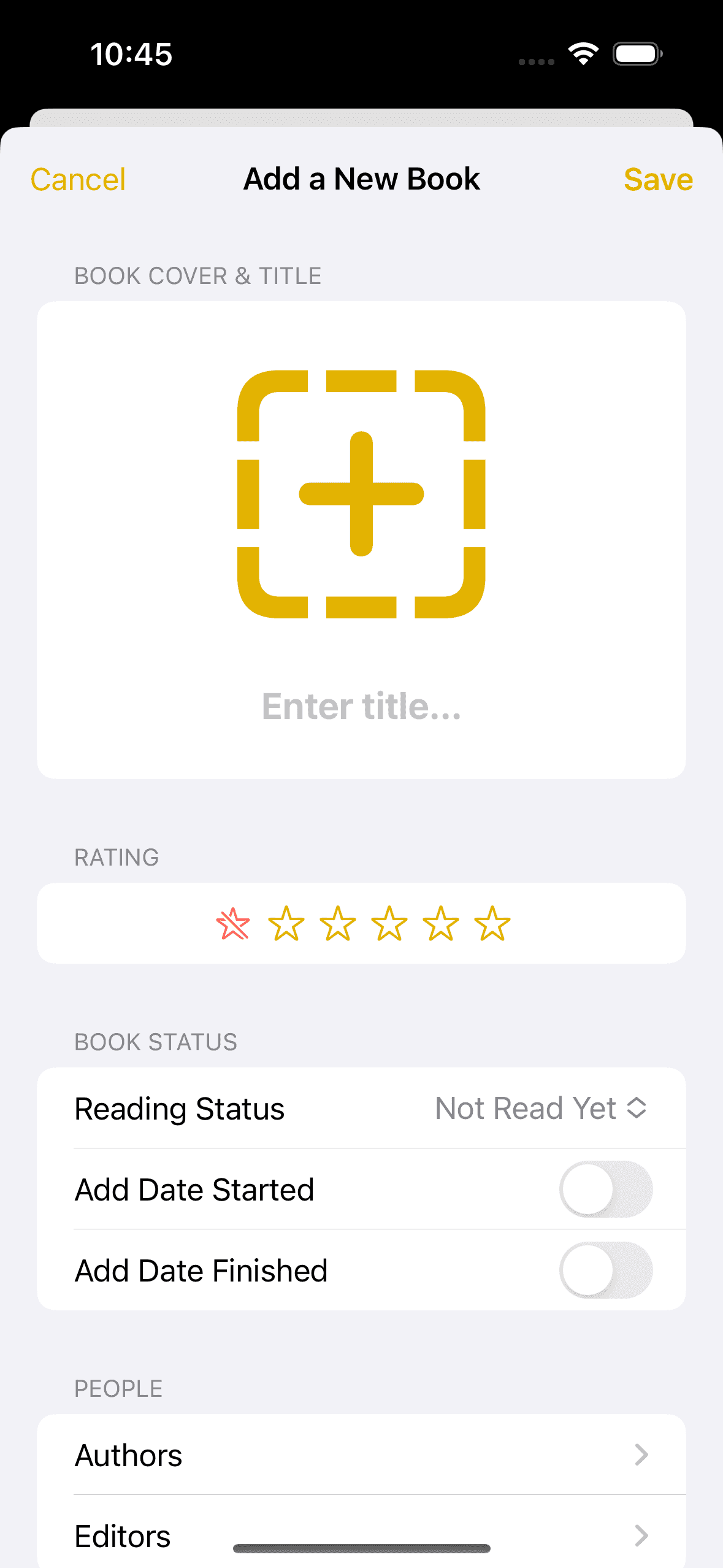
Task: Rate the book two stars
Action: (x=338, y=924)
